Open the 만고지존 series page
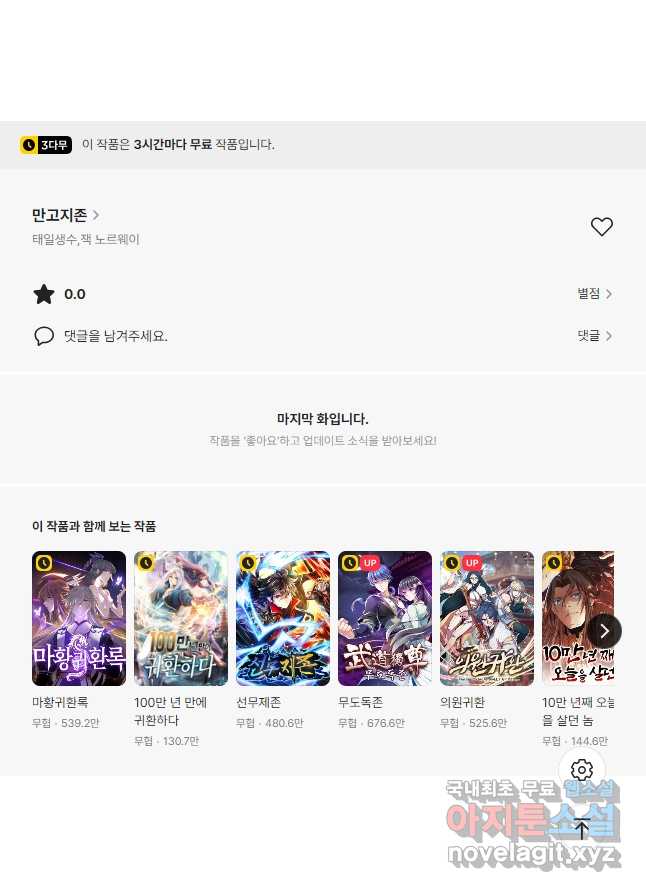 (x=65, y=215)
